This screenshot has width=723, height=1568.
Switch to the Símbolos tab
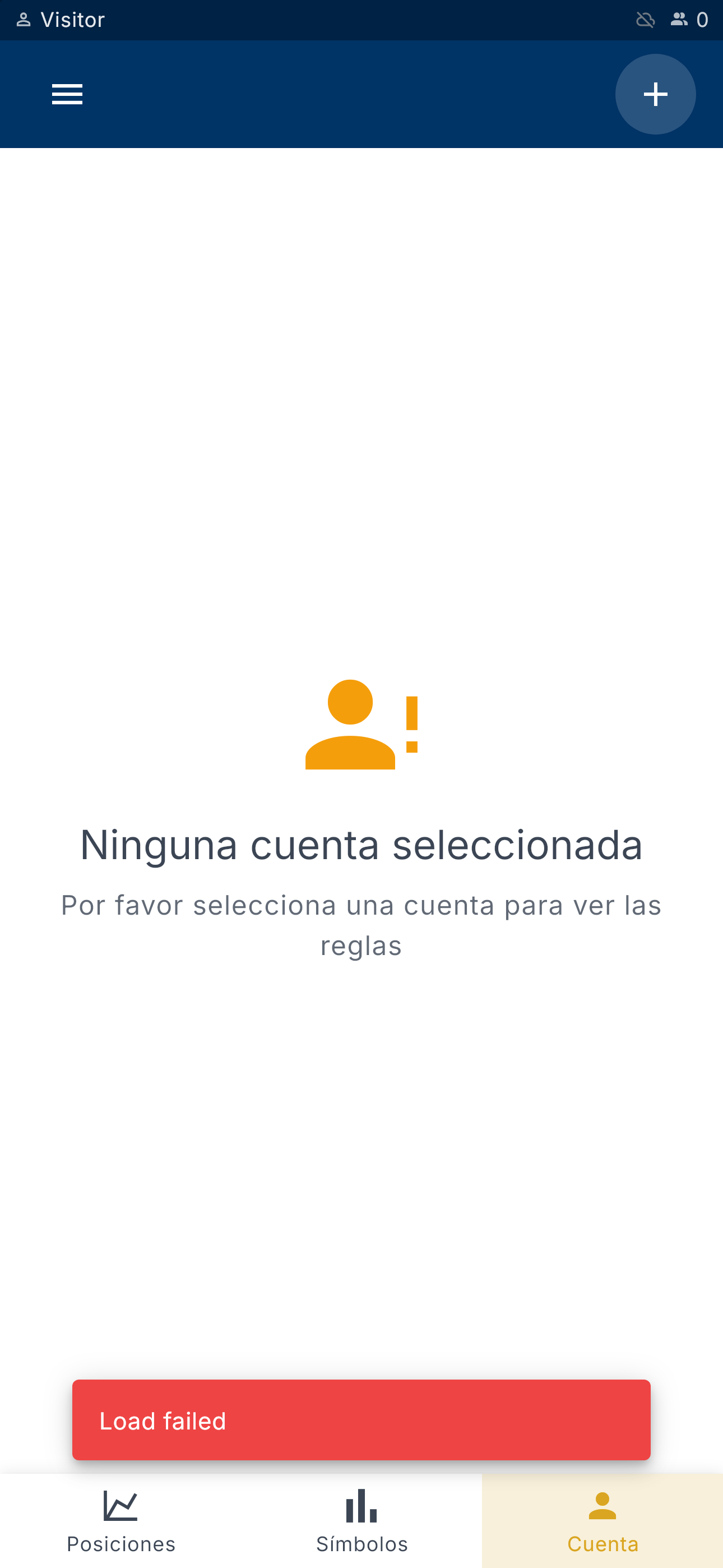click(x=361, y=1520)
